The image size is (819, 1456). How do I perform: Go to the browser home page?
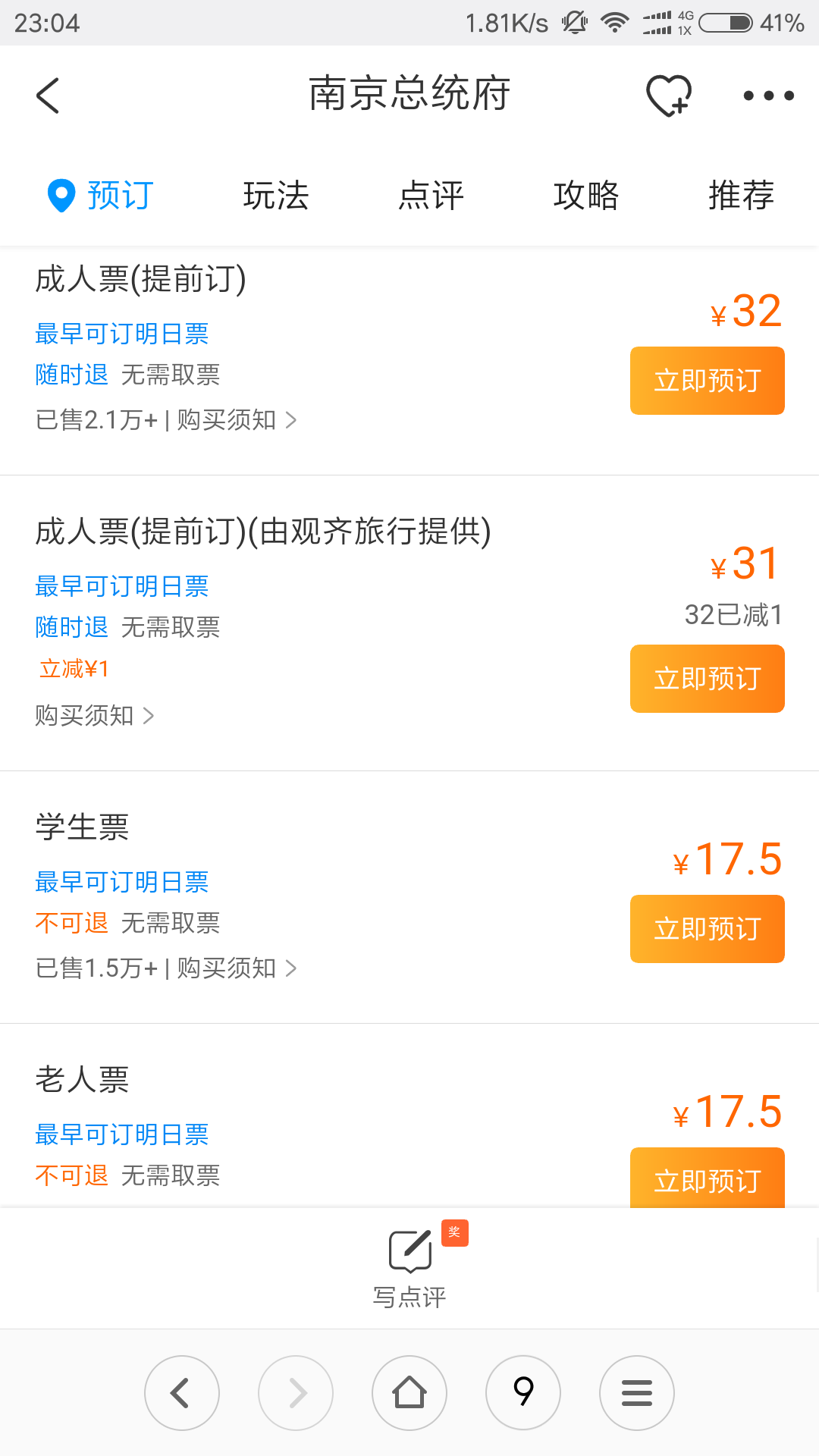click(409, 1393)
